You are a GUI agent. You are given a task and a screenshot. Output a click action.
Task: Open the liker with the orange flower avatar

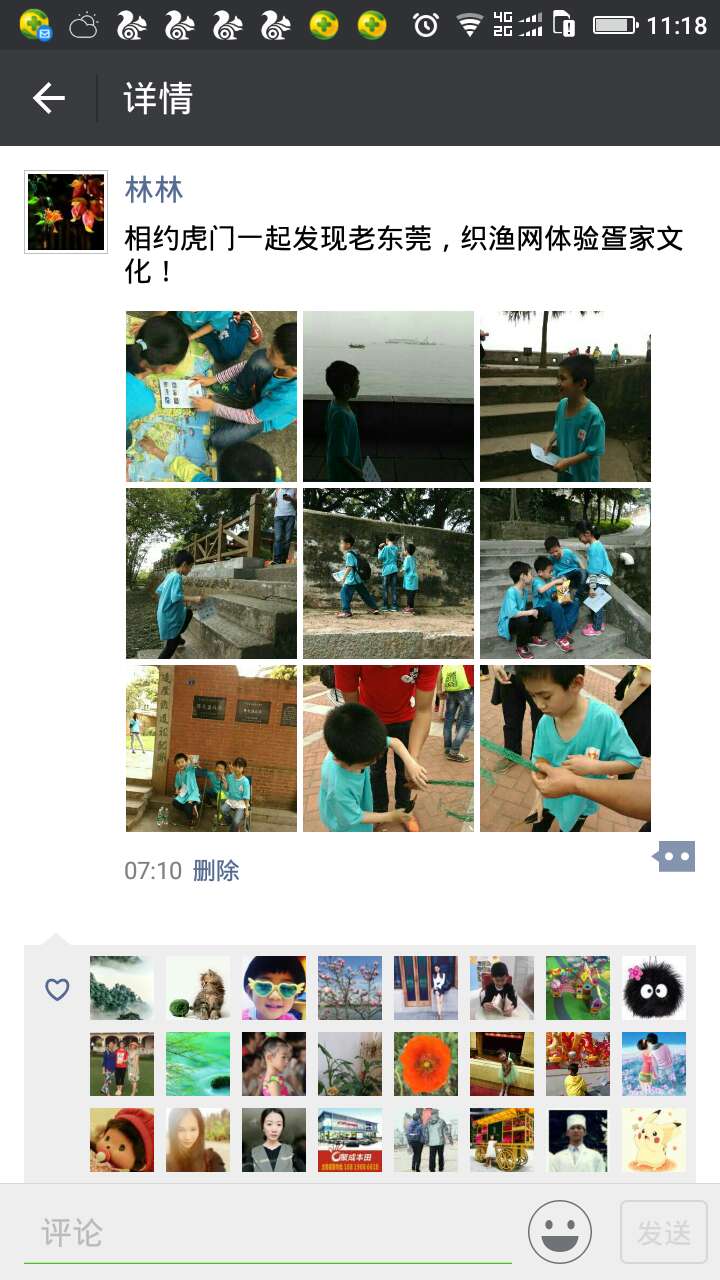pos(426,1064)
